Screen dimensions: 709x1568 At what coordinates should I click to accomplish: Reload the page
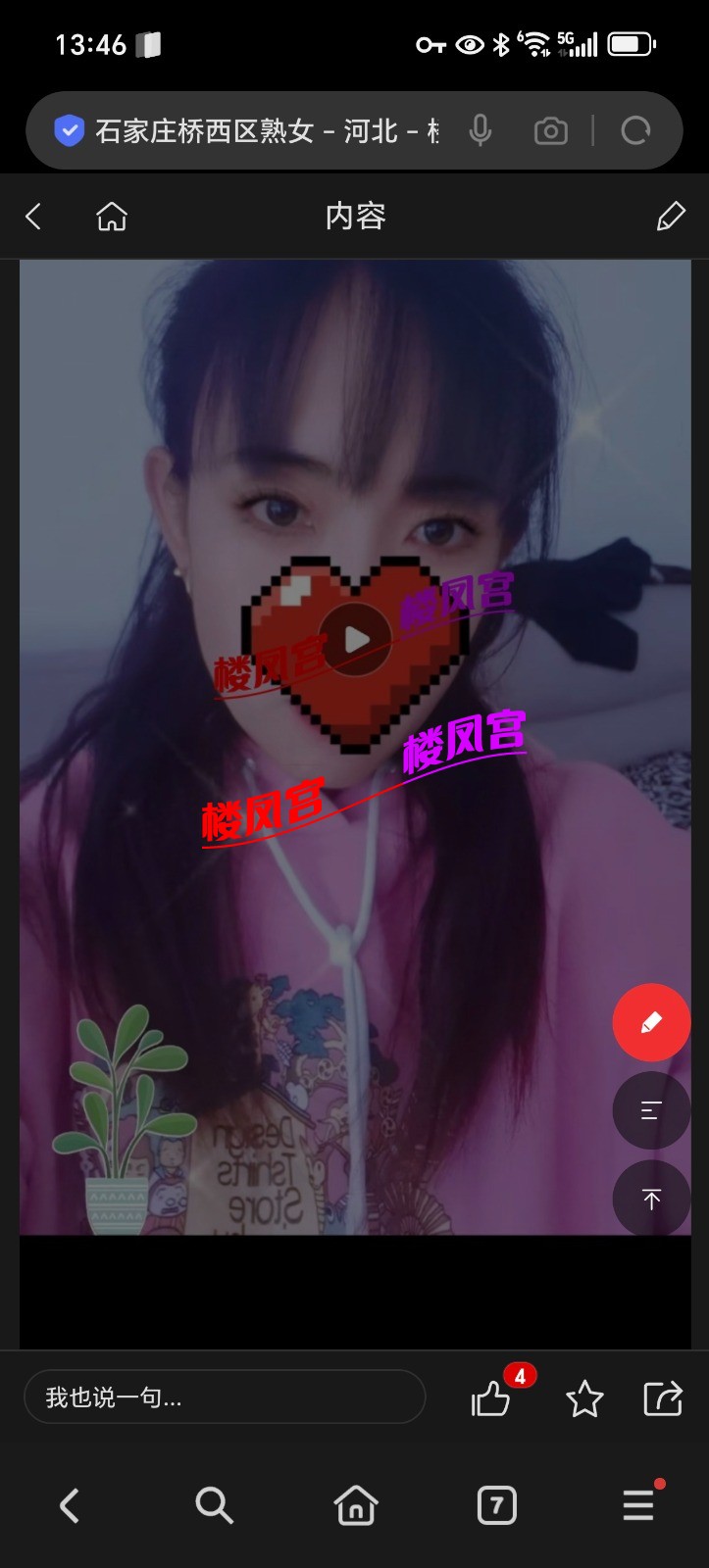coord(635,130)
